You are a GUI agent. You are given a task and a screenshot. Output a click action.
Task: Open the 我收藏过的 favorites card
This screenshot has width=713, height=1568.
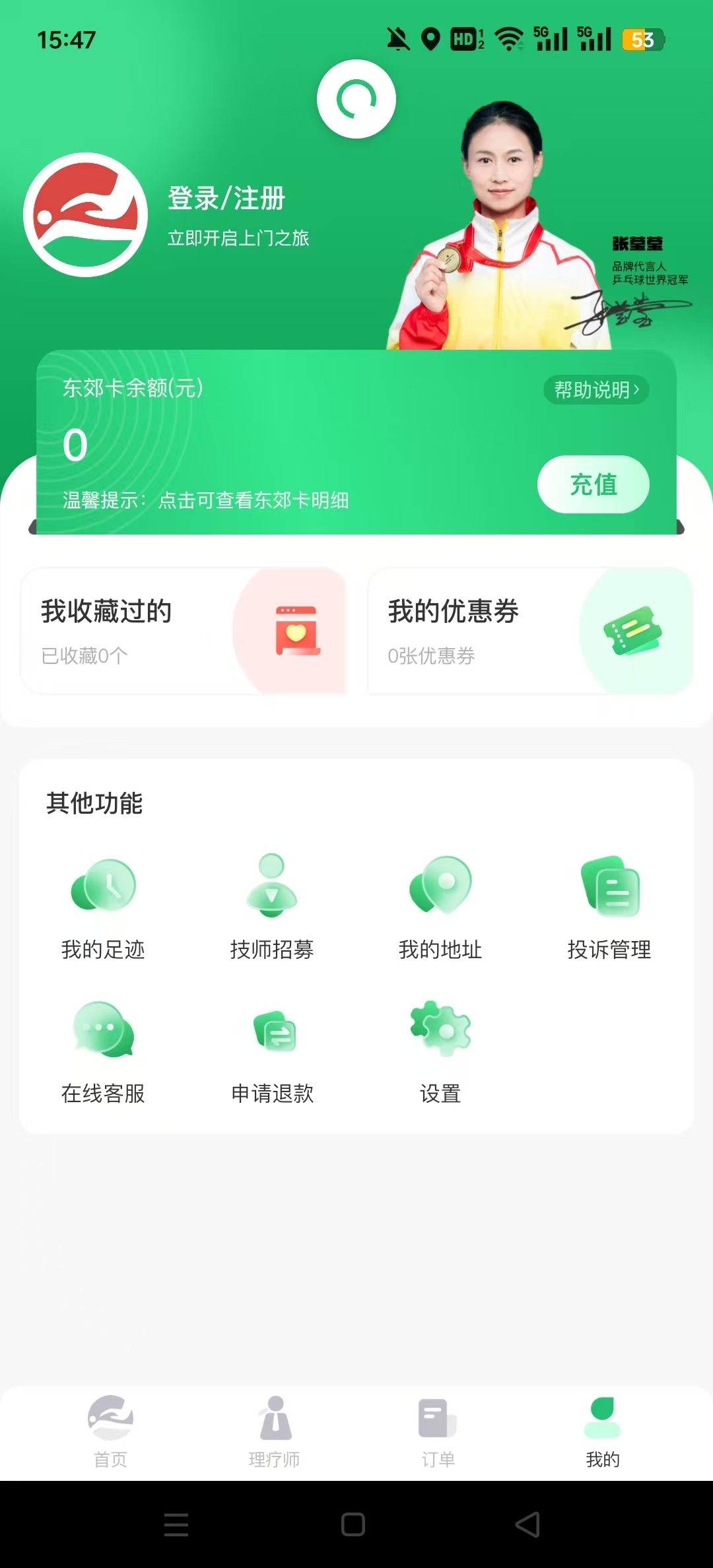(184, 630)
